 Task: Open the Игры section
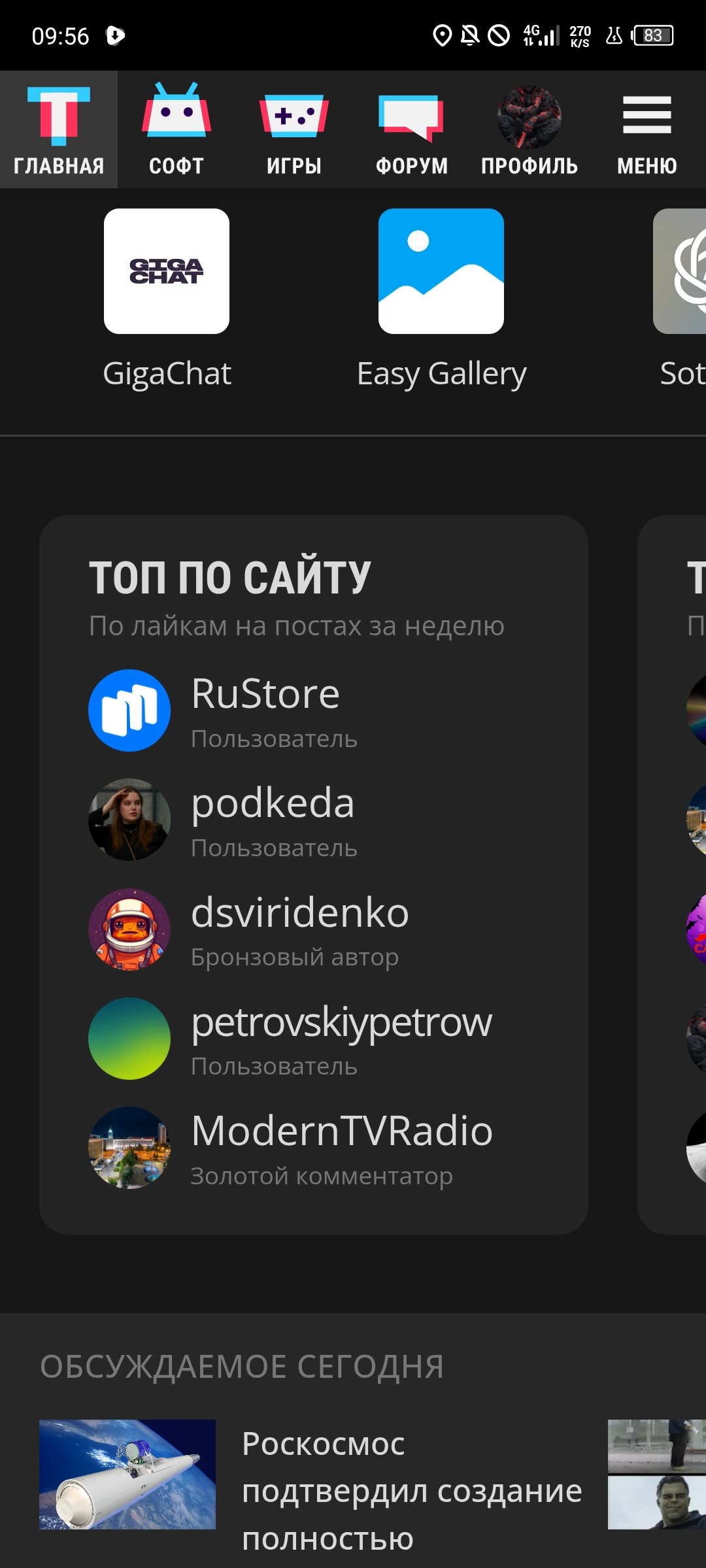coord(294,130)
